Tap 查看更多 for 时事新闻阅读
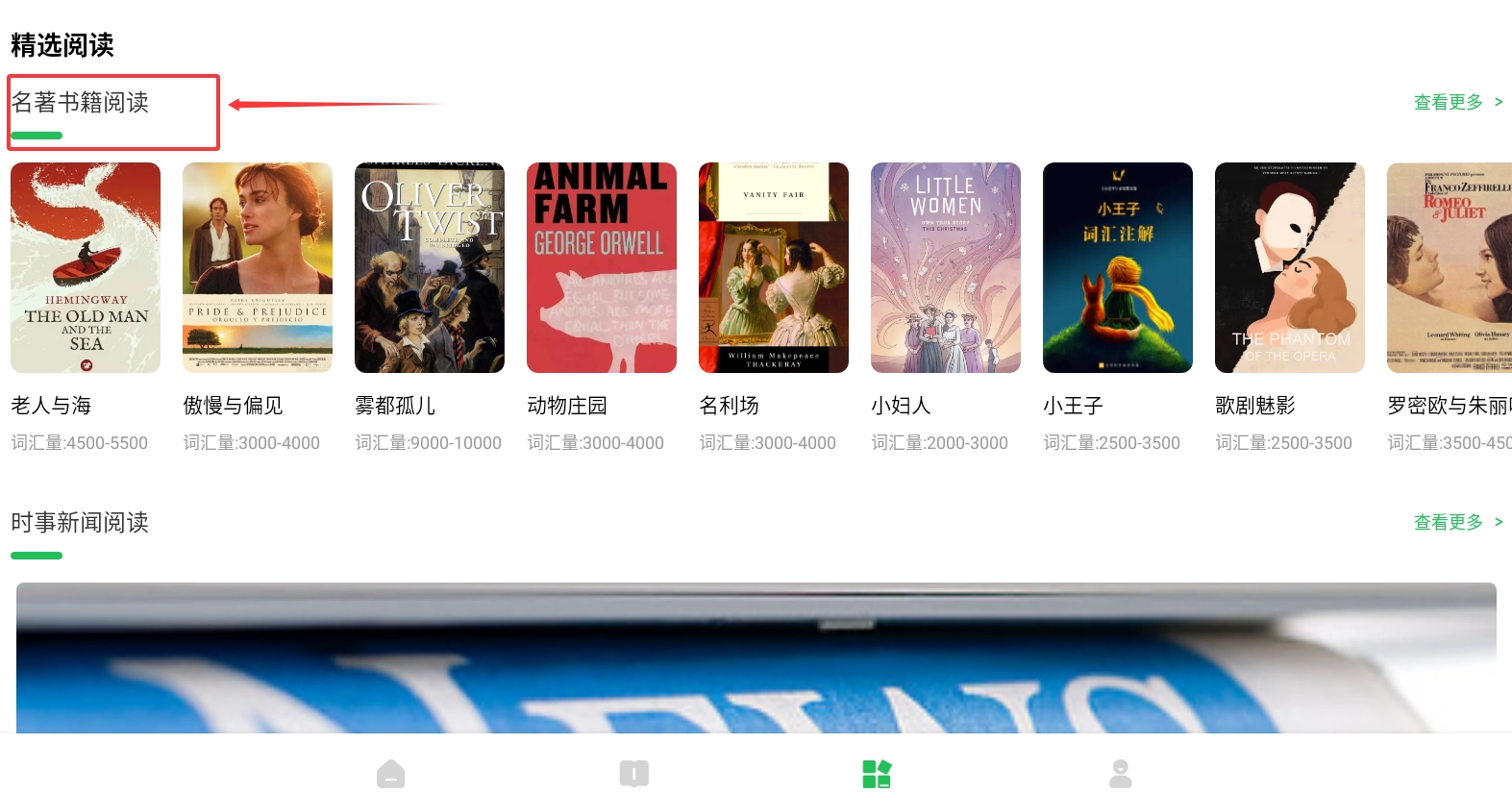This screenshot has height=794, width=1512. 1457,522
